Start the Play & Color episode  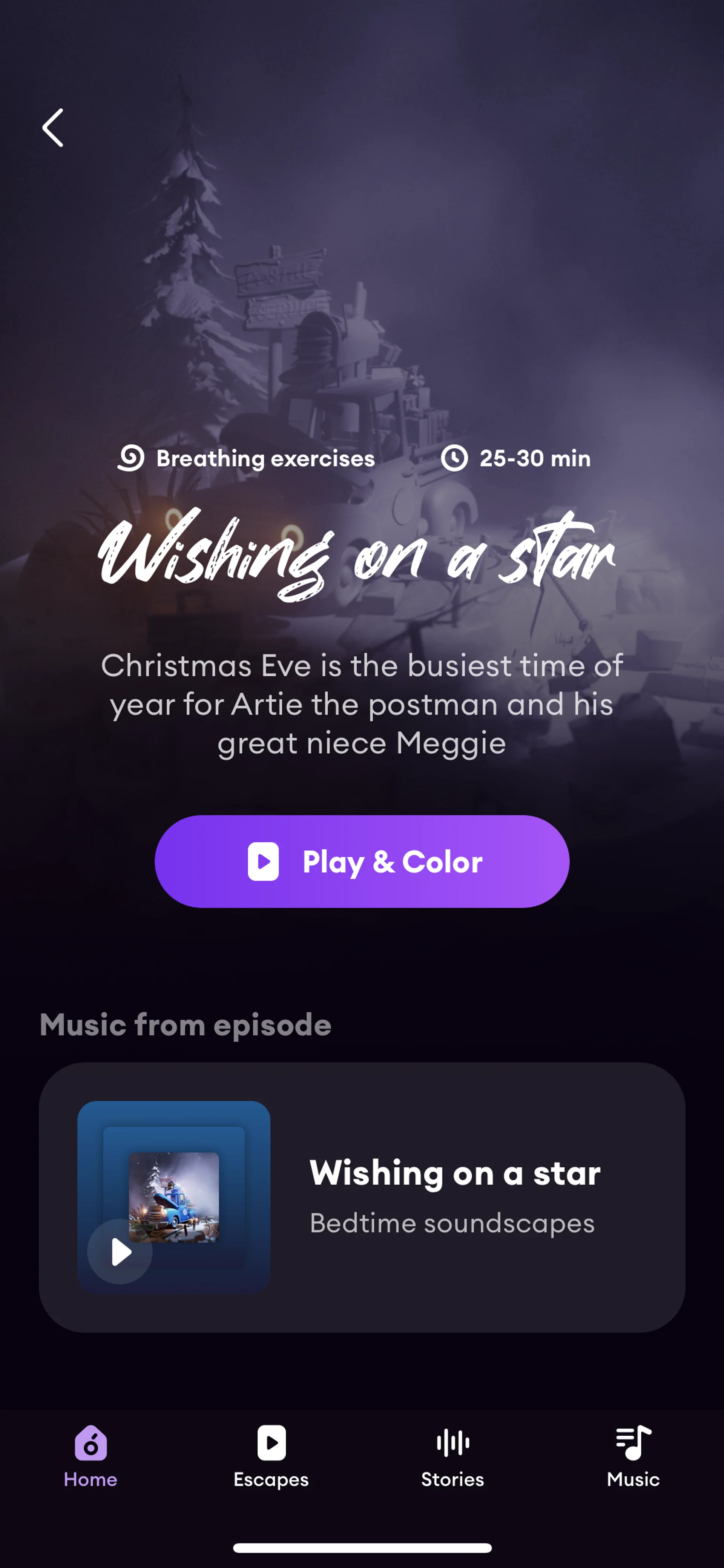[362, 861]
